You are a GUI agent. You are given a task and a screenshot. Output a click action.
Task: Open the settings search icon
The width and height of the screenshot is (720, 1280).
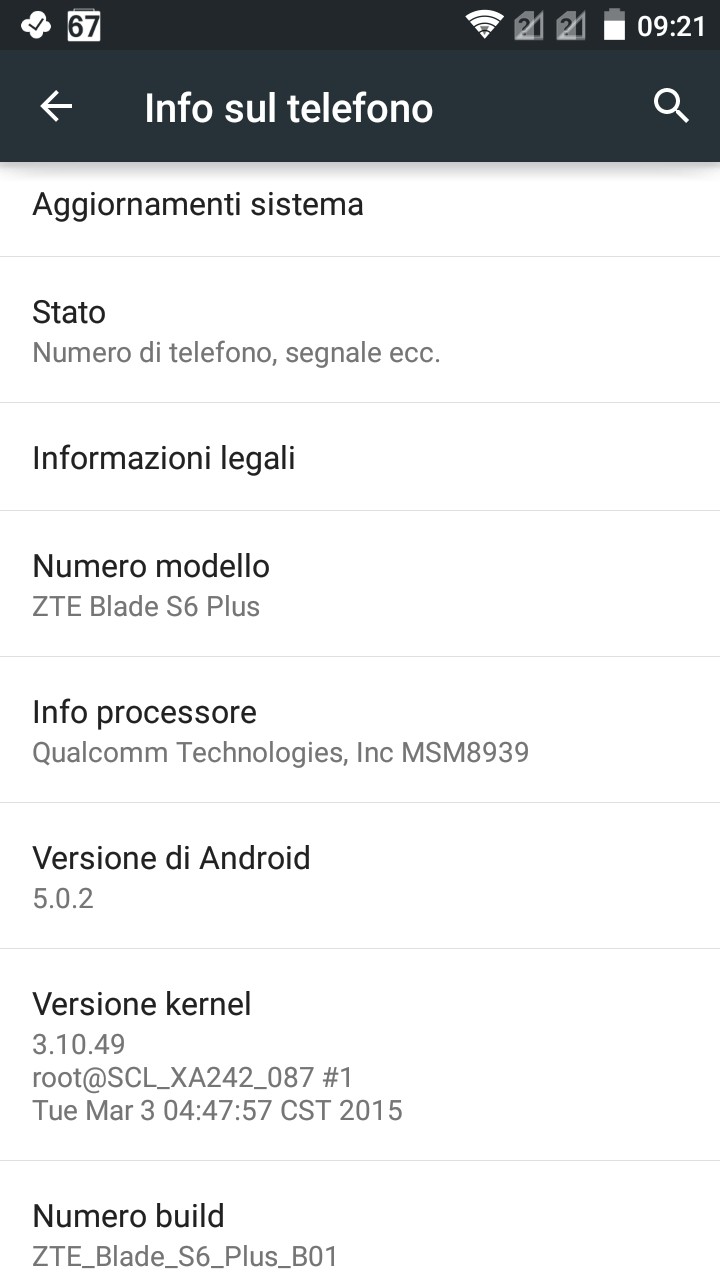point(671,106)
